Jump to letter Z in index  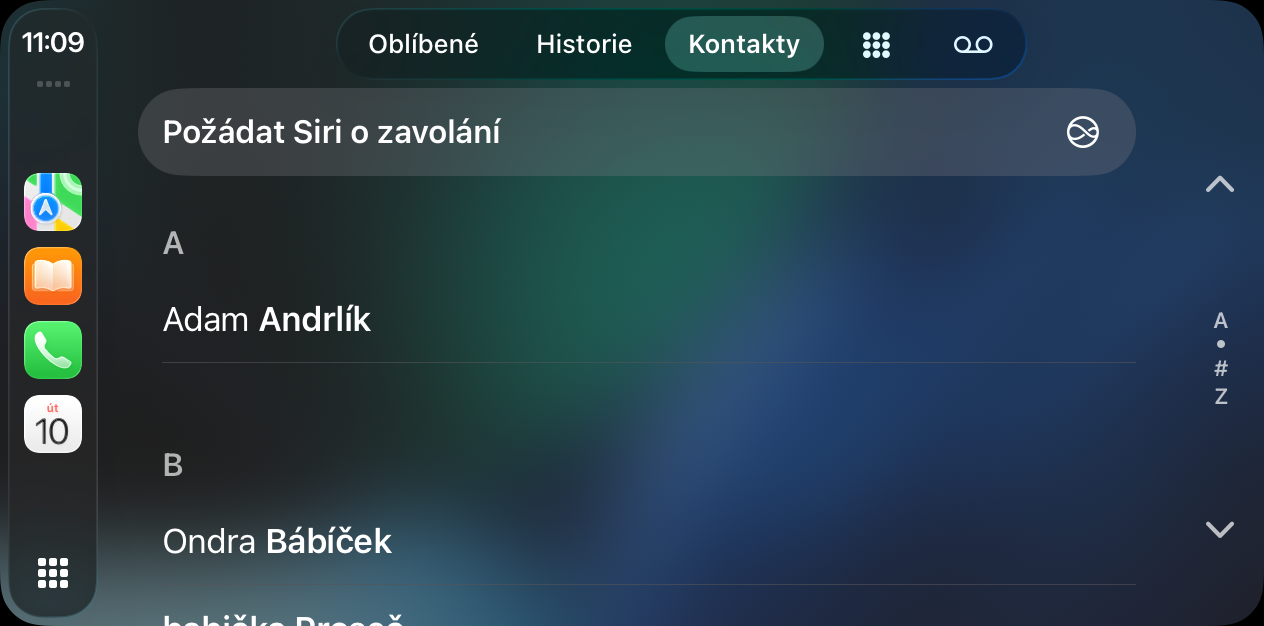(x=1221, y=397)
